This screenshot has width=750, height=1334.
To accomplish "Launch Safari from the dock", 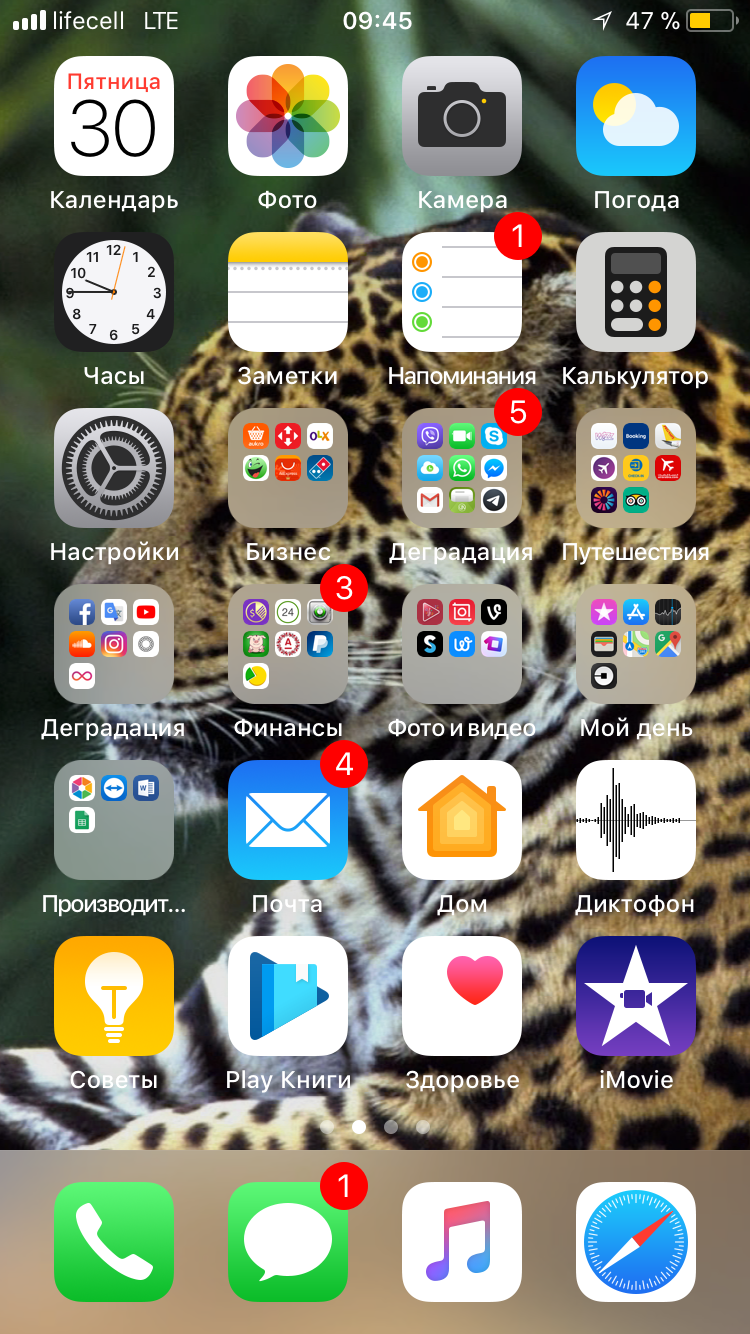I will 636,1242.
